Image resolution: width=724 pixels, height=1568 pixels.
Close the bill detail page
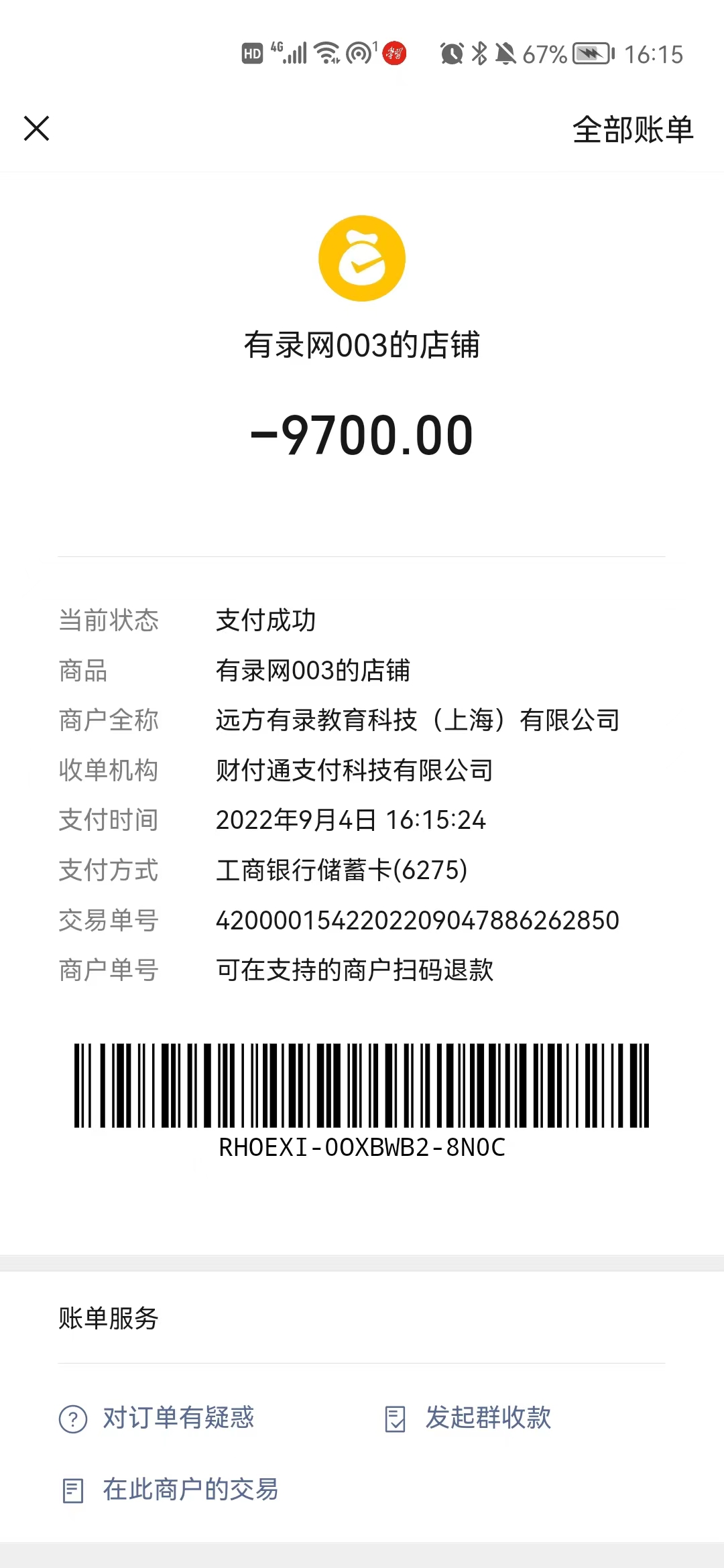click(37, 129)
